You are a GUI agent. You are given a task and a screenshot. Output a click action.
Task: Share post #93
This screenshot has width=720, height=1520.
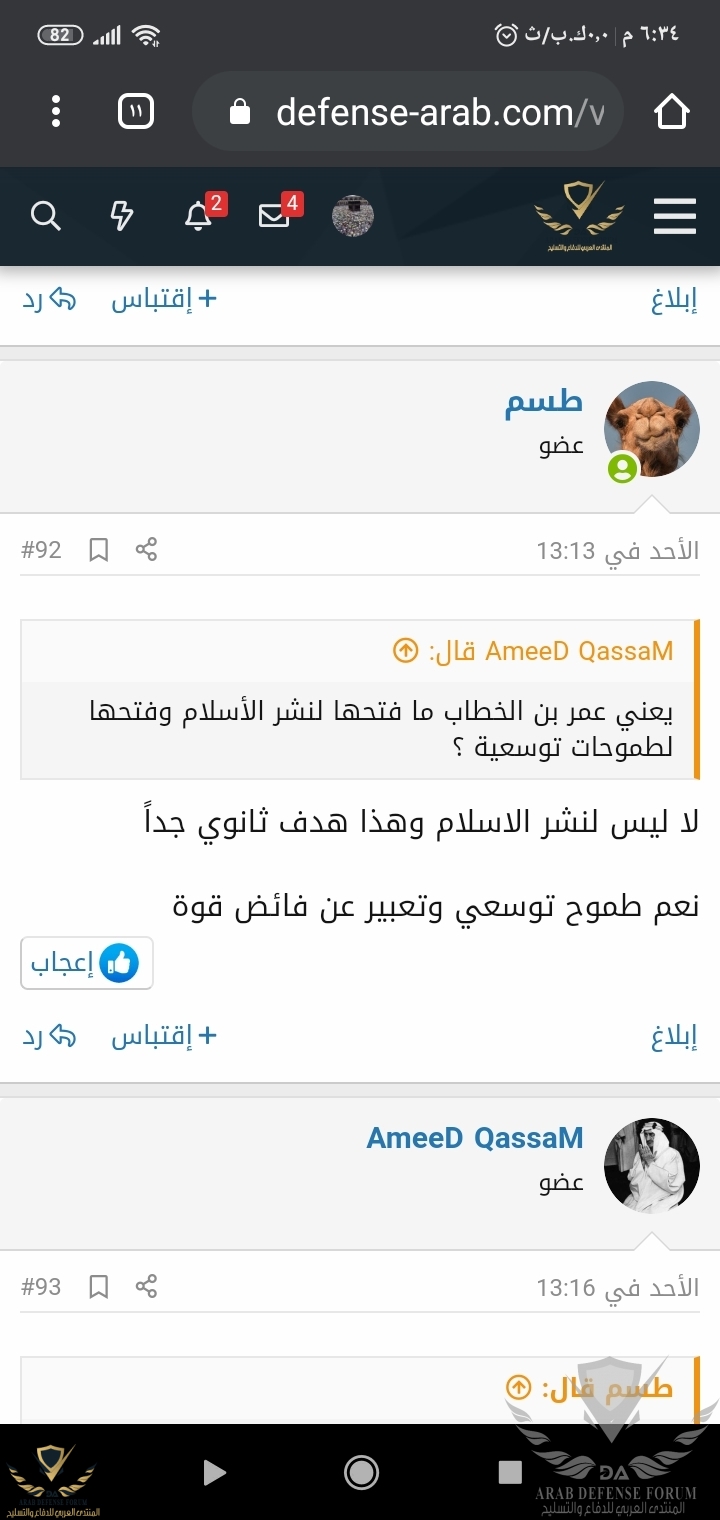click(x=147, y=1286)
